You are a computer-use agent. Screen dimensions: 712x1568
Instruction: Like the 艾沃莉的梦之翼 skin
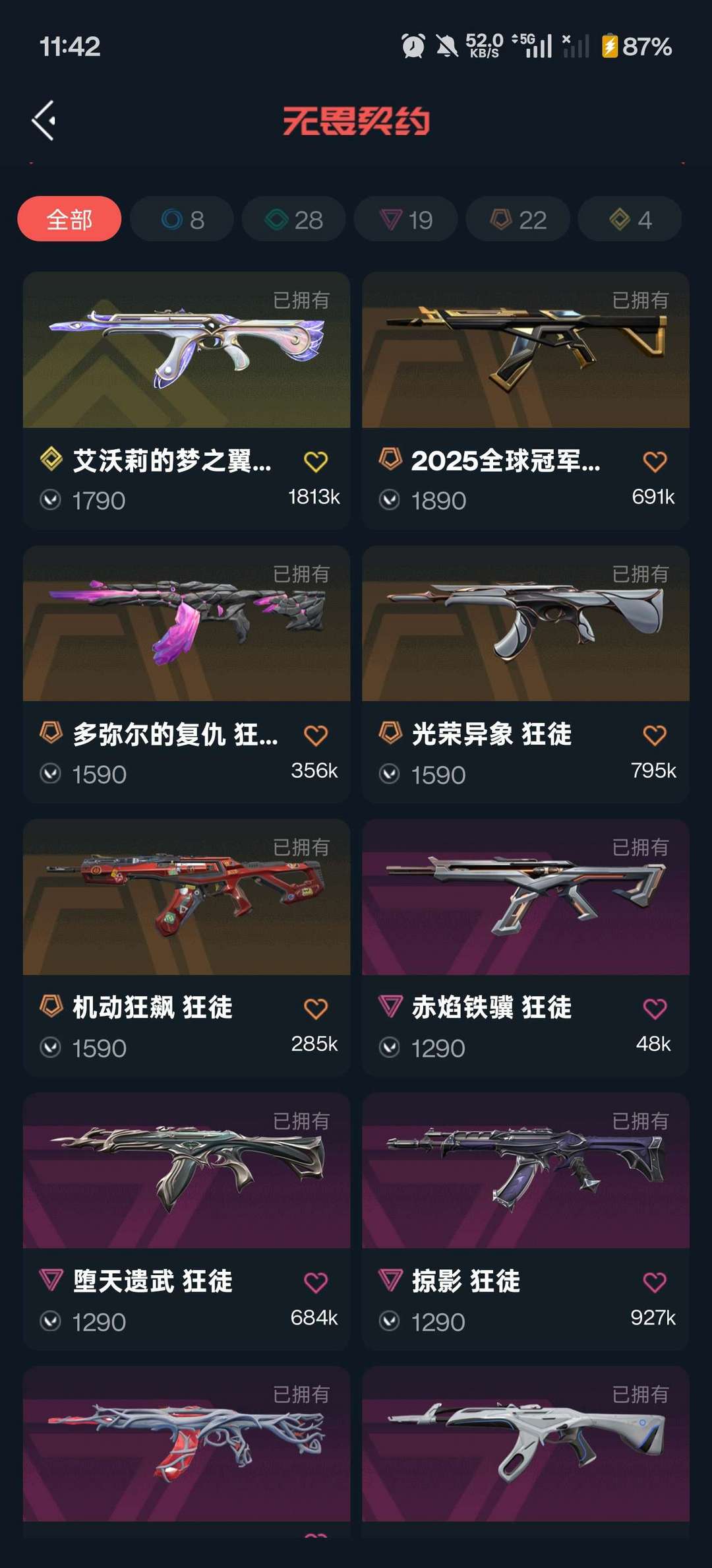coord(316,462)
